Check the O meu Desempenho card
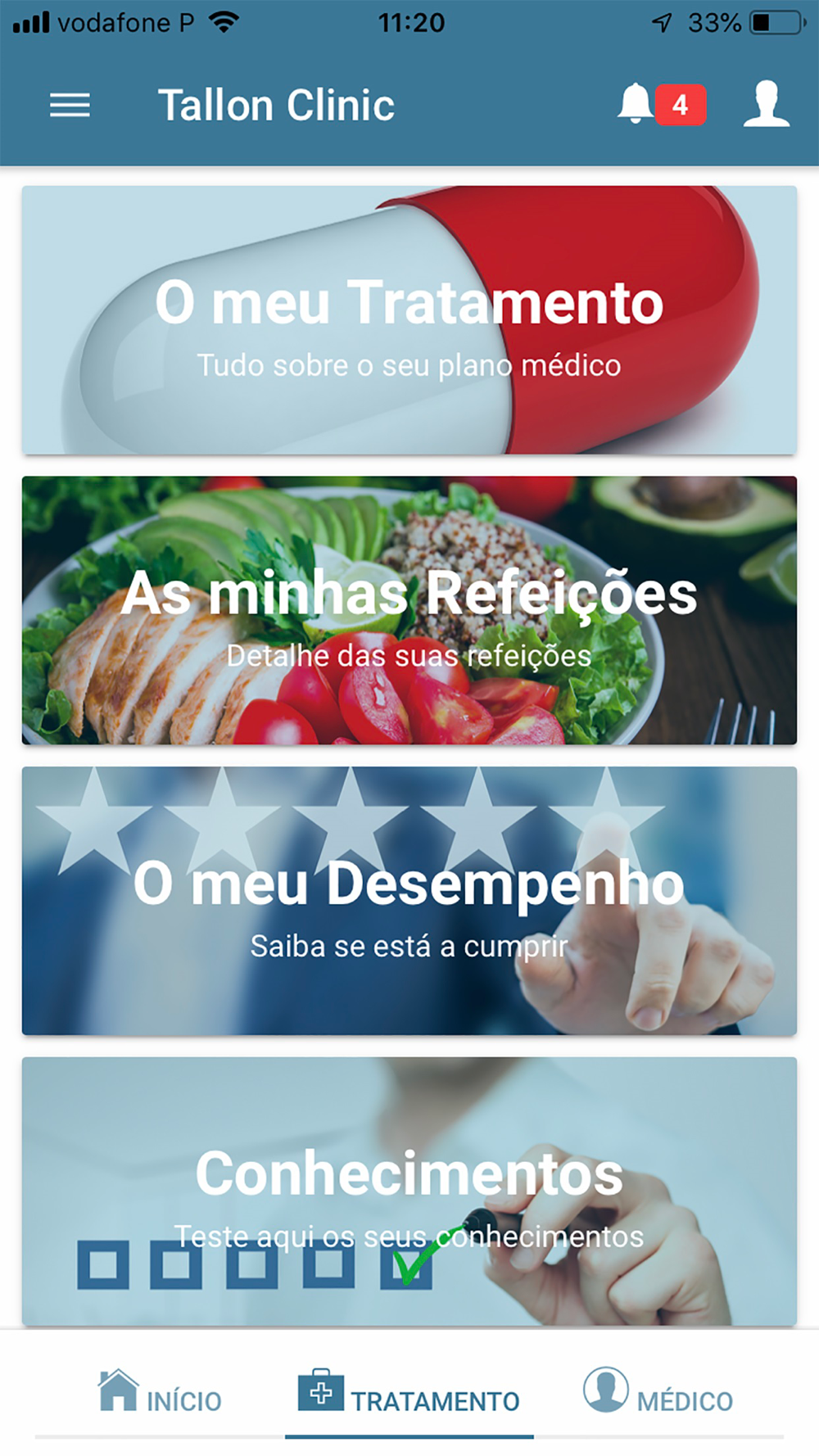Image resolution: width=819 pixels, height=1456 pixels. (x=409, y=901)
